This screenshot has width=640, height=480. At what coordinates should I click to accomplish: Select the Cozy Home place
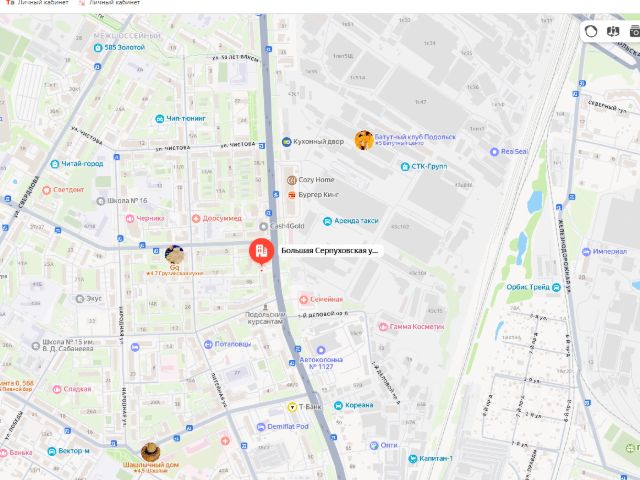pos(292,180)
